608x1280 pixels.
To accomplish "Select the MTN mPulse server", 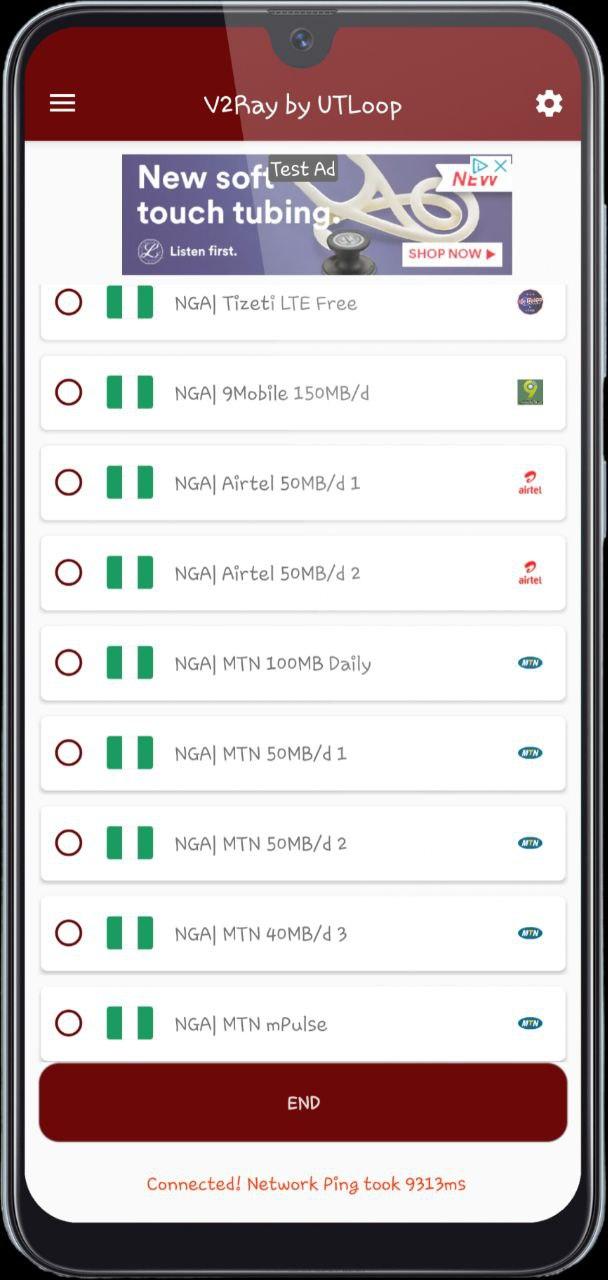I will pyautogui.click(x=303, y=1024).
